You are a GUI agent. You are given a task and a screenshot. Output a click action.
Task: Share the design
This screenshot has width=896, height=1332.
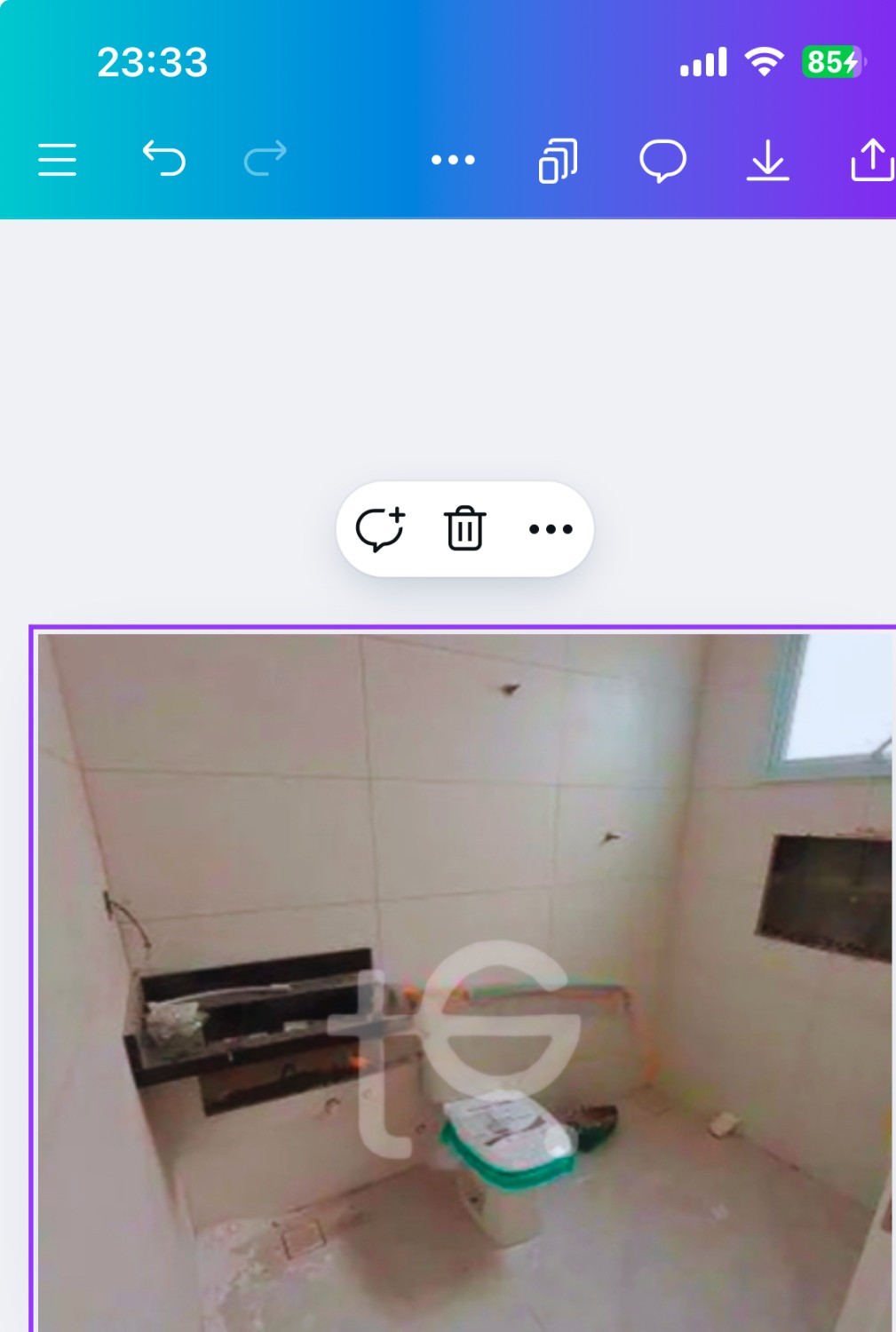[871, 160]
